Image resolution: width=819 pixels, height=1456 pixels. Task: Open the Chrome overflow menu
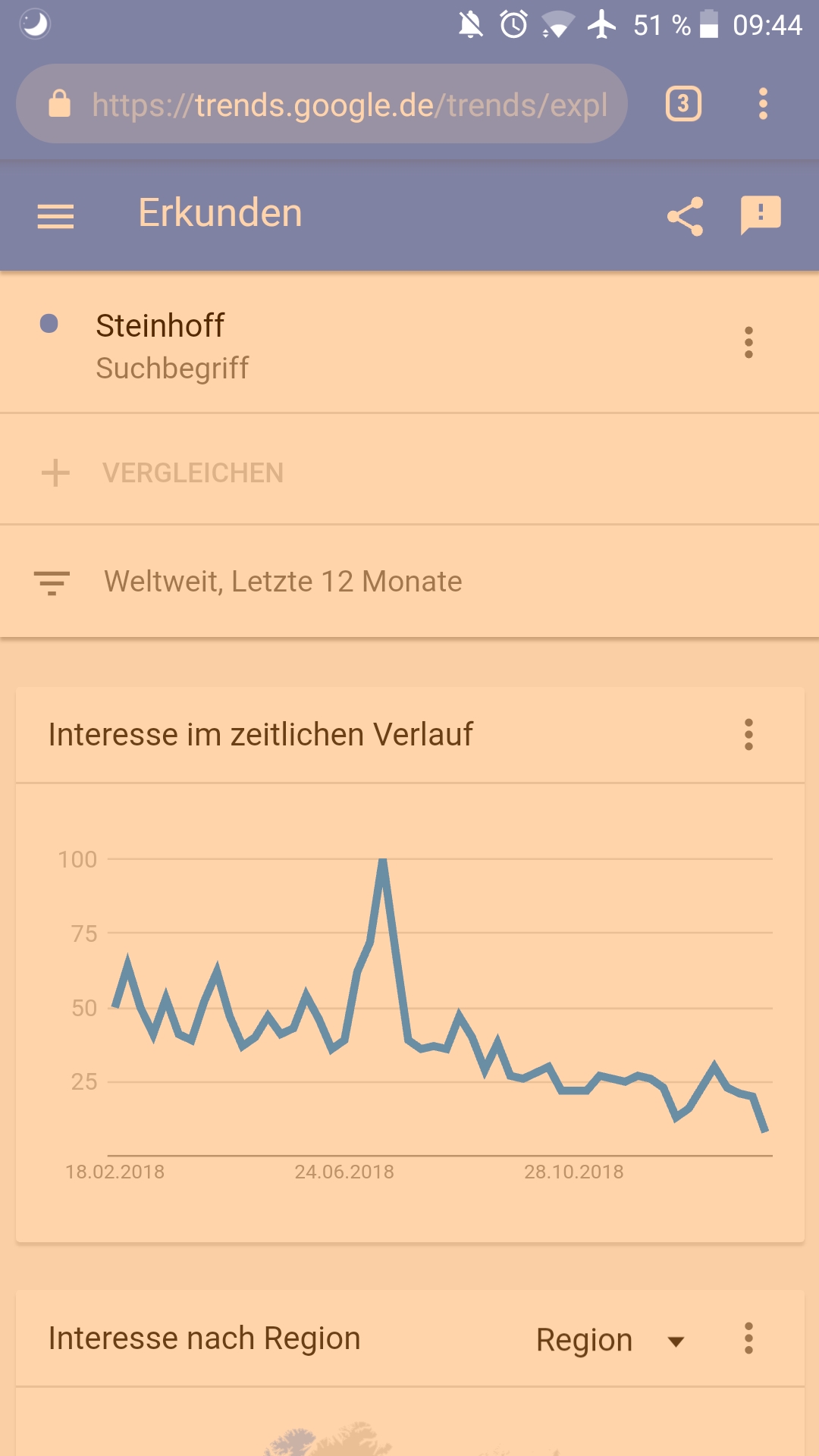[763, 104]
